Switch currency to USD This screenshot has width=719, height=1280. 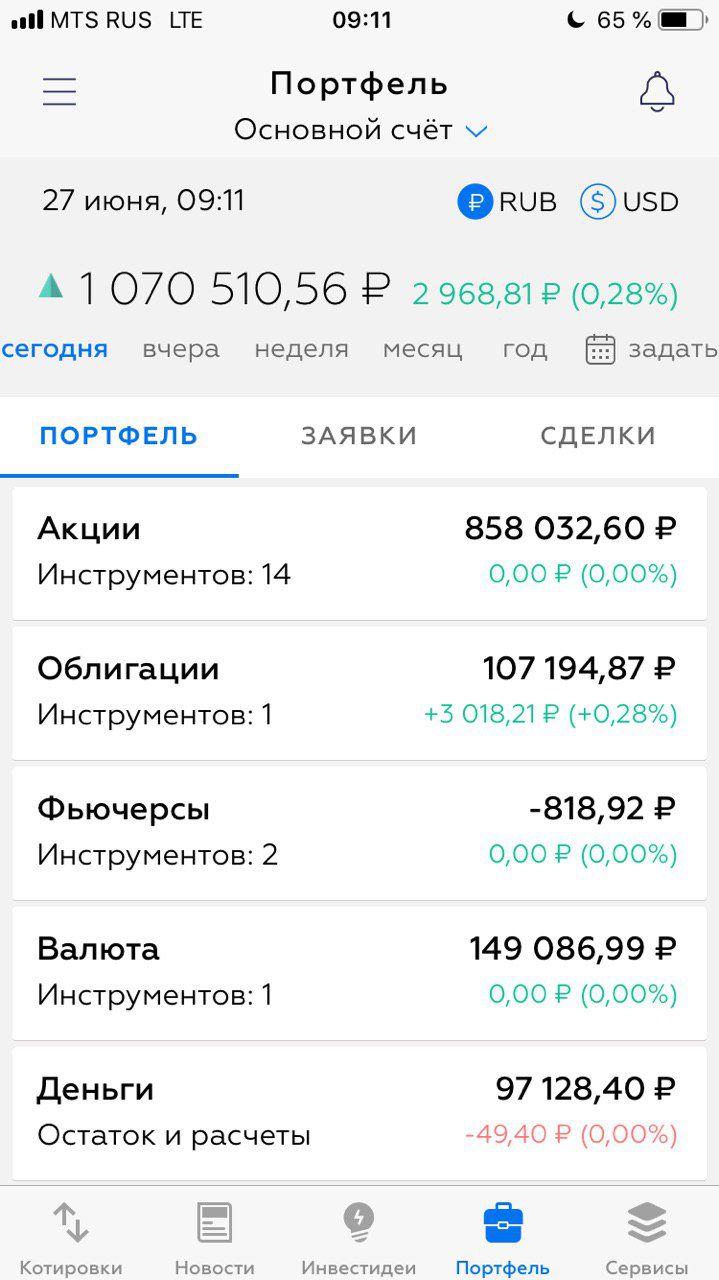click(629, 202)
